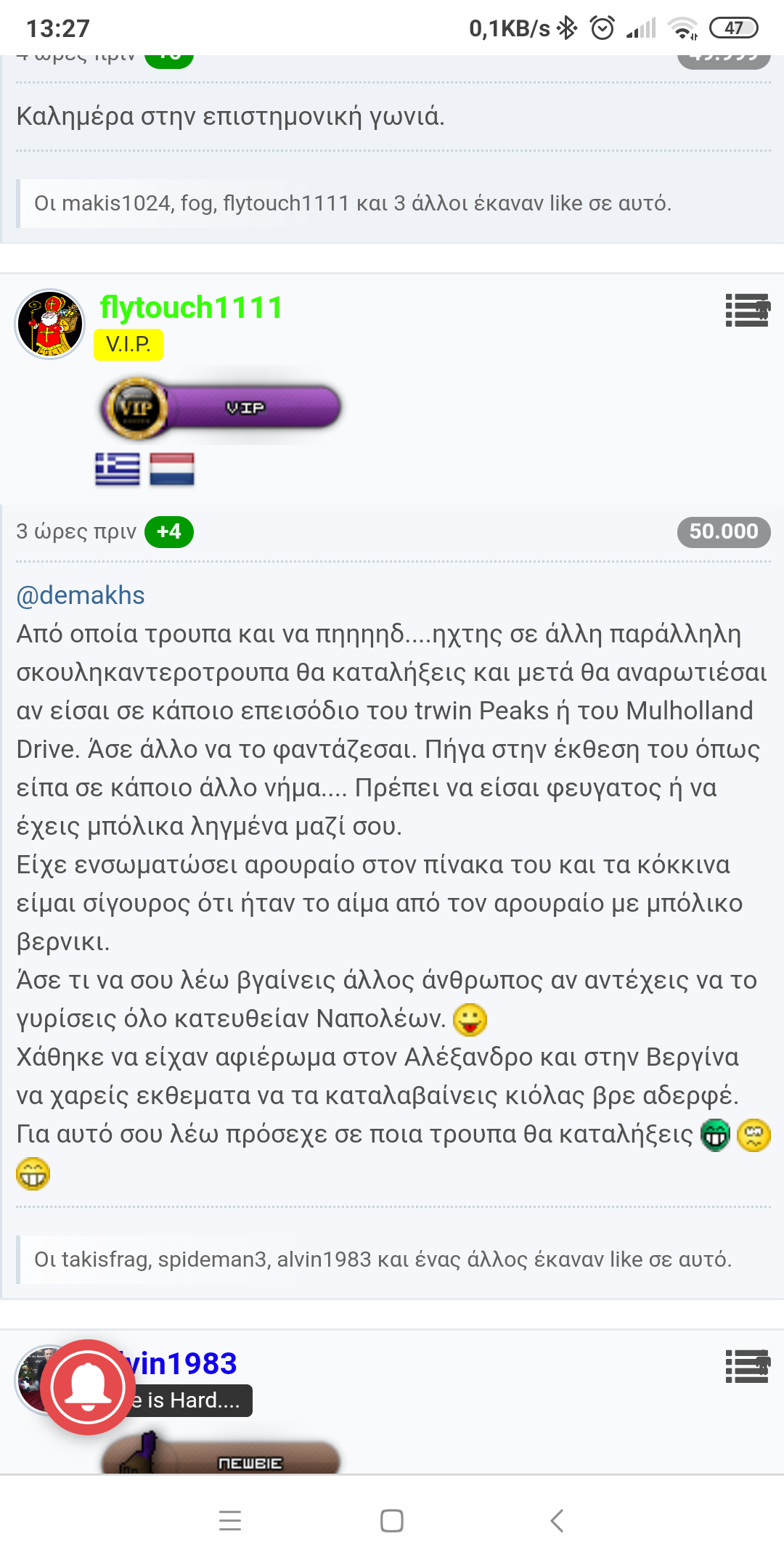Open flytouch1111's user profile
Image resolution: width=784 pixels, height=1568 pixels.
(191, 308)
